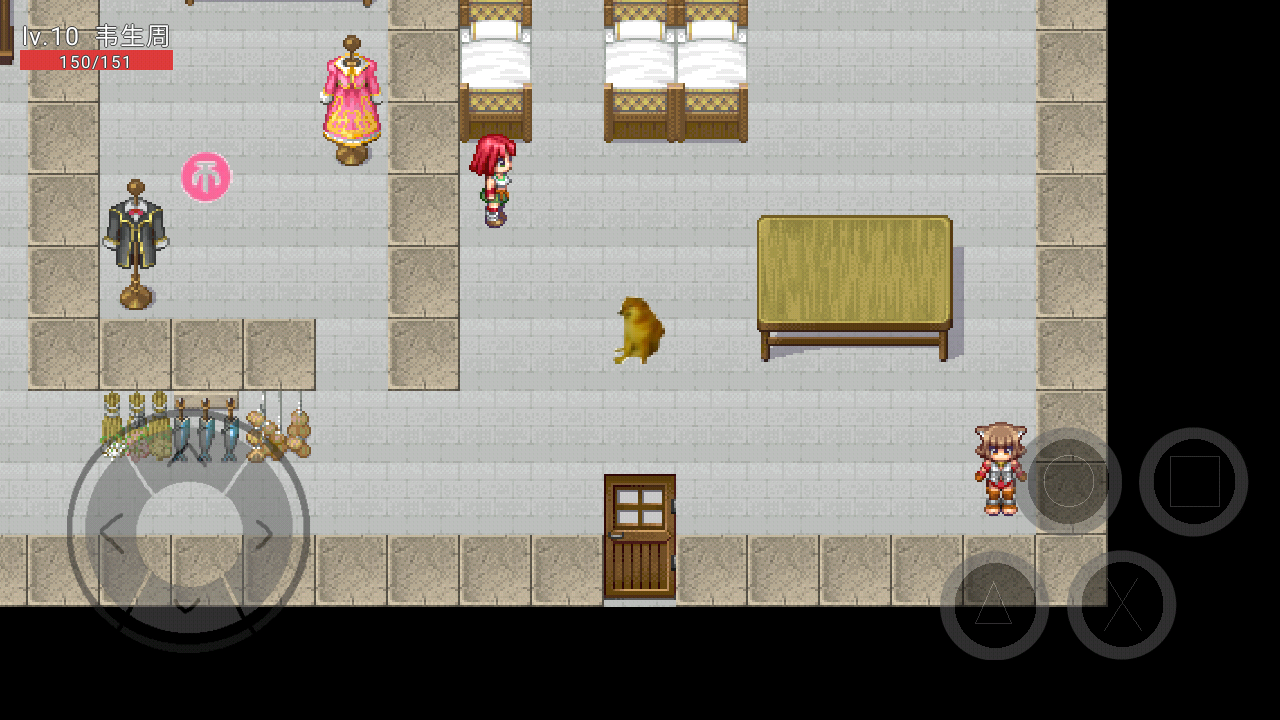The width and height of the screenshot is (1280, 720).
Task: Move down with the D-pad arrow
Action: (187, 603)
